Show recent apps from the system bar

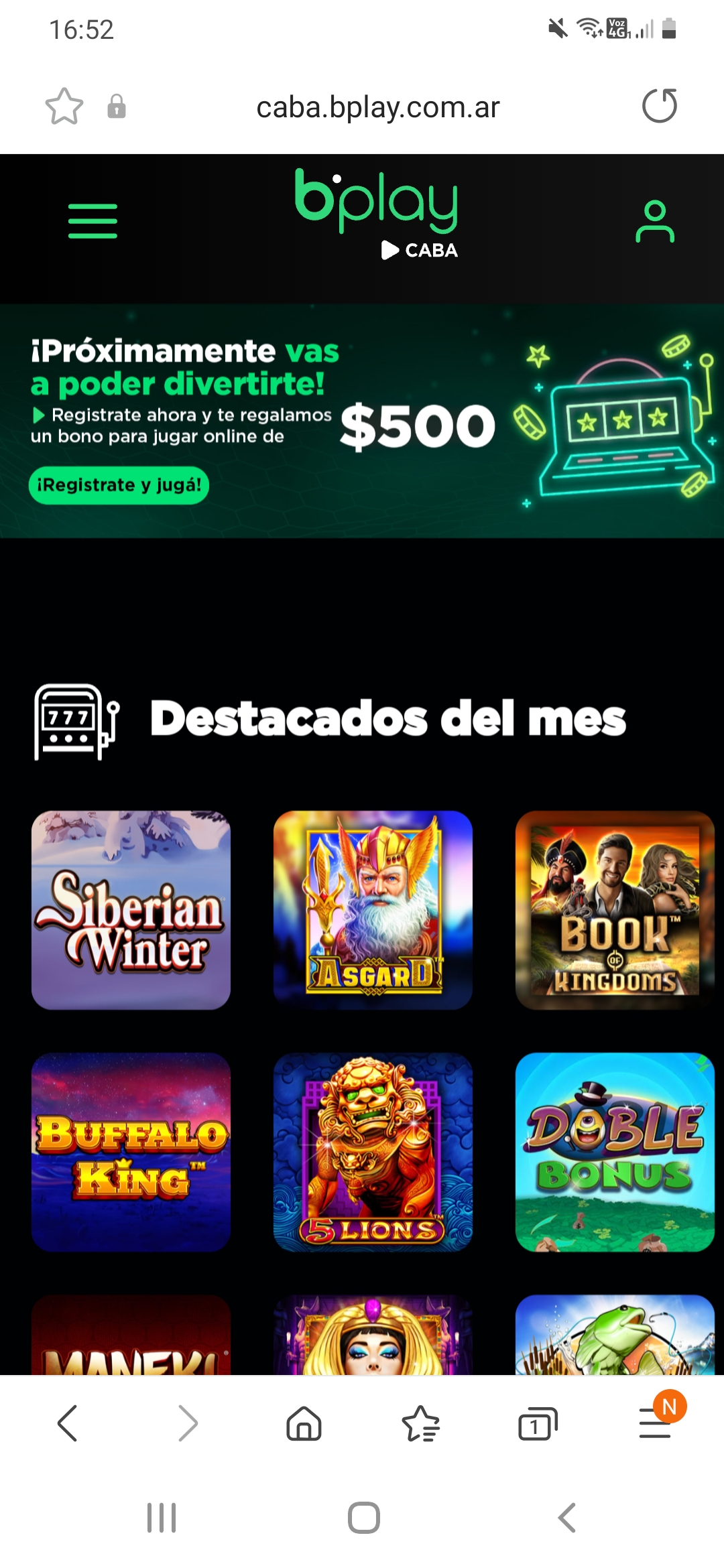point(162,1518)
